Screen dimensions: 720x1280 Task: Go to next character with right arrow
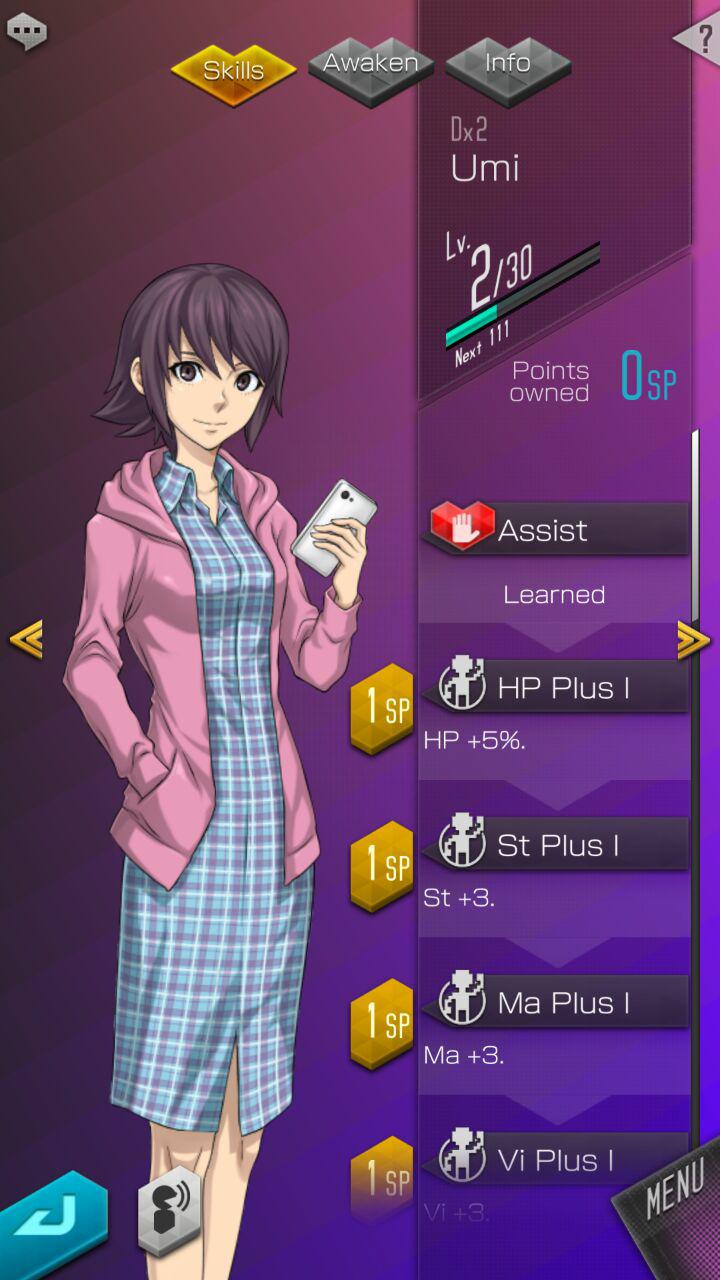(x=694, y=640)
